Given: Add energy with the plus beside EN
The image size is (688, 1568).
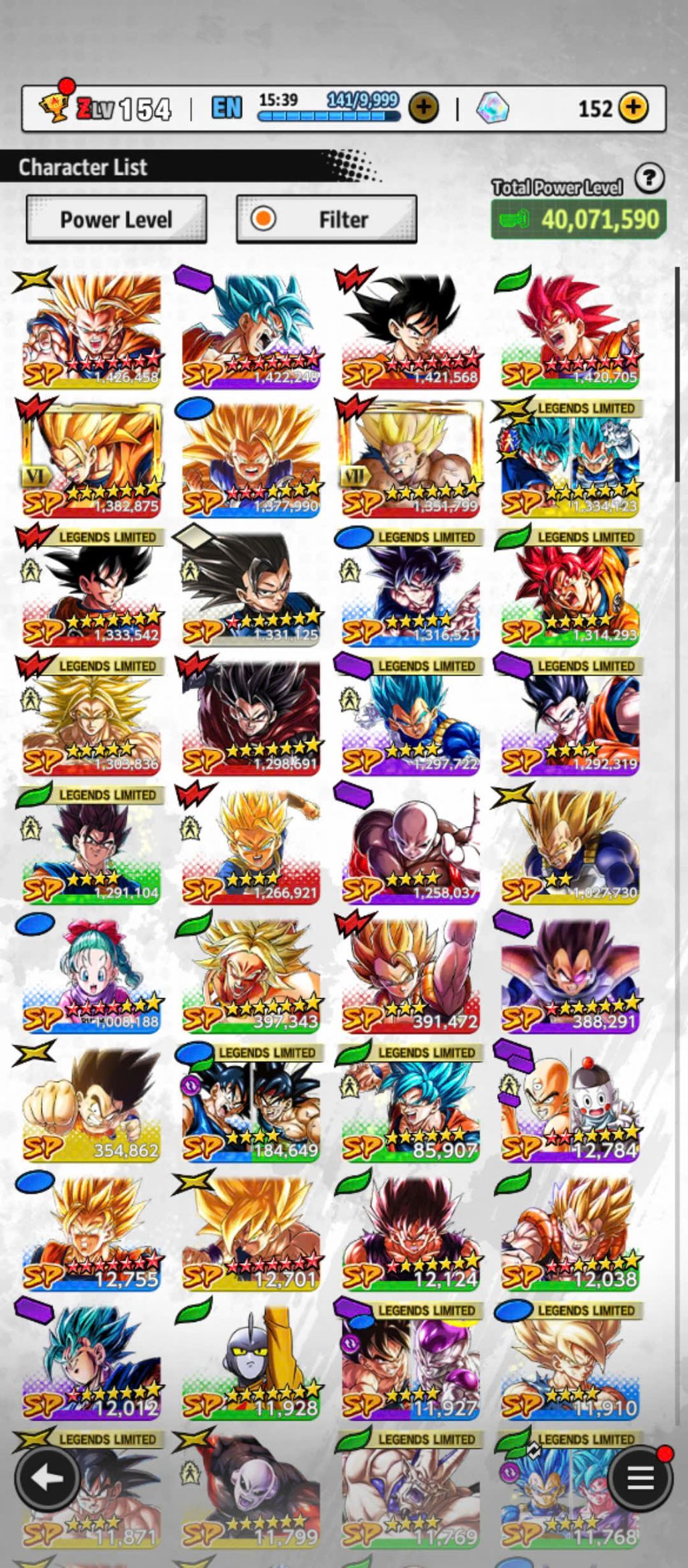Looking at the screenshot, I should (424, 107).
